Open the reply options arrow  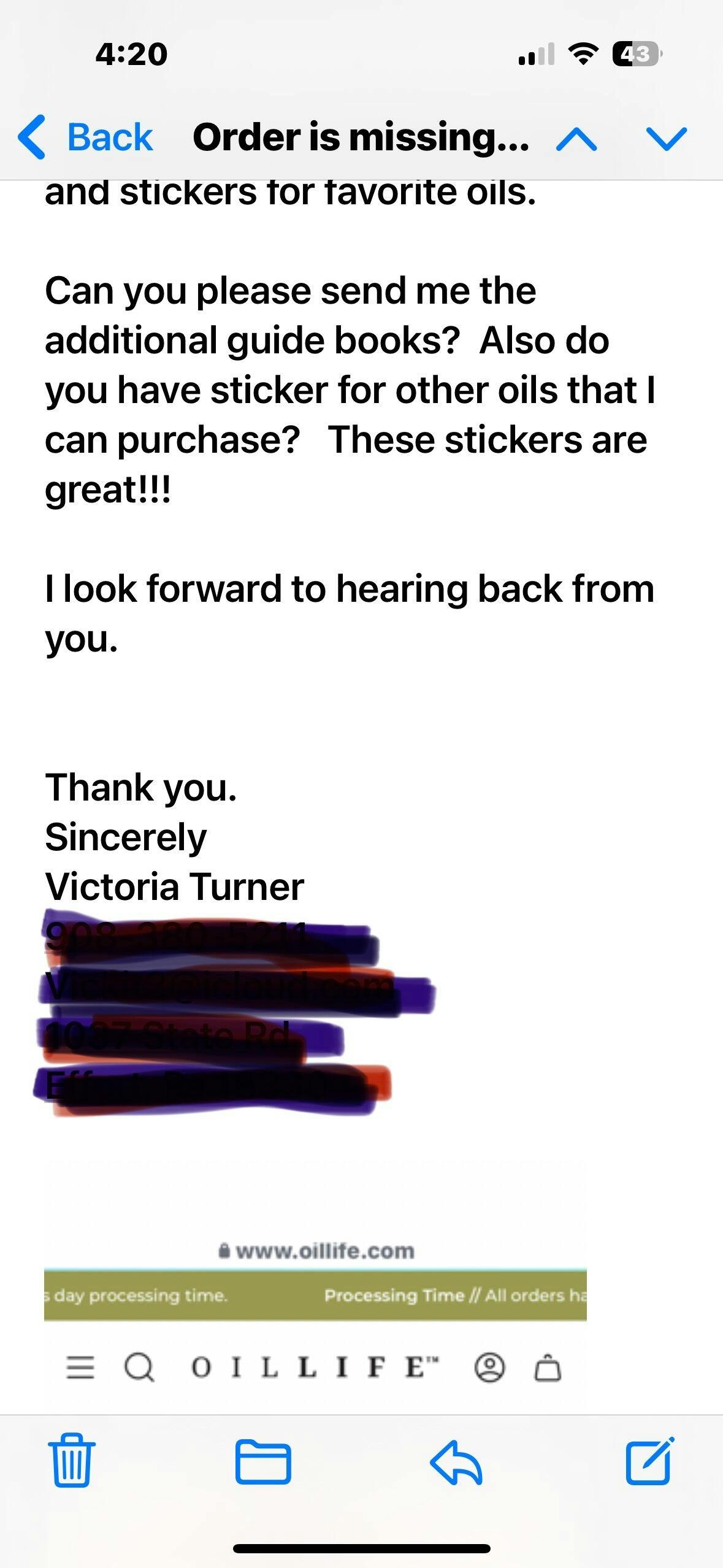tap(456, 1462)
